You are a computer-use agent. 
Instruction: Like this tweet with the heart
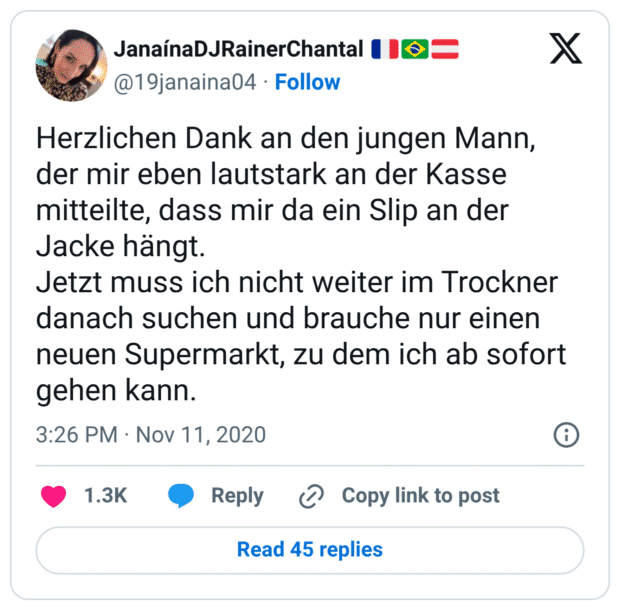[x=53, y=495]
